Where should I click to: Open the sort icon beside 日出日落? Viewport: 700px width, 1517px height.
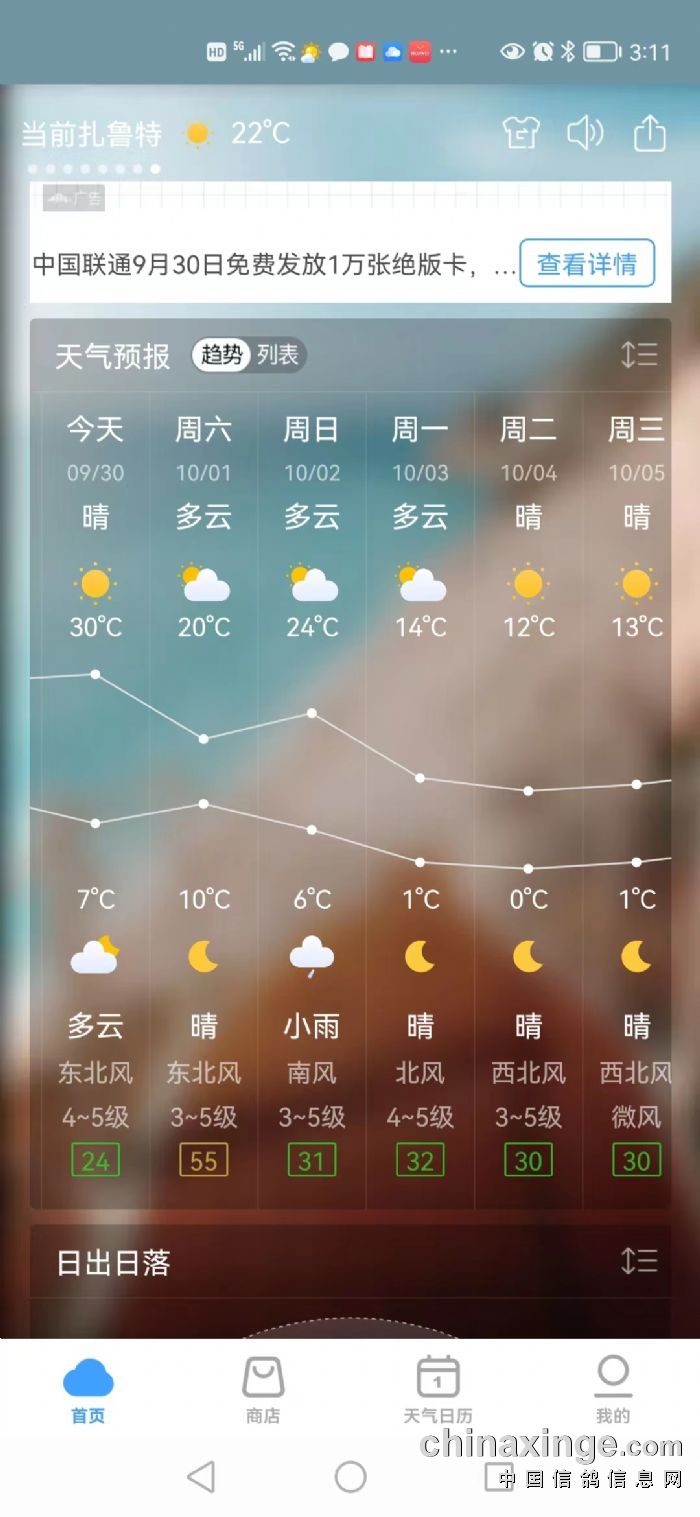point(638,1261)
